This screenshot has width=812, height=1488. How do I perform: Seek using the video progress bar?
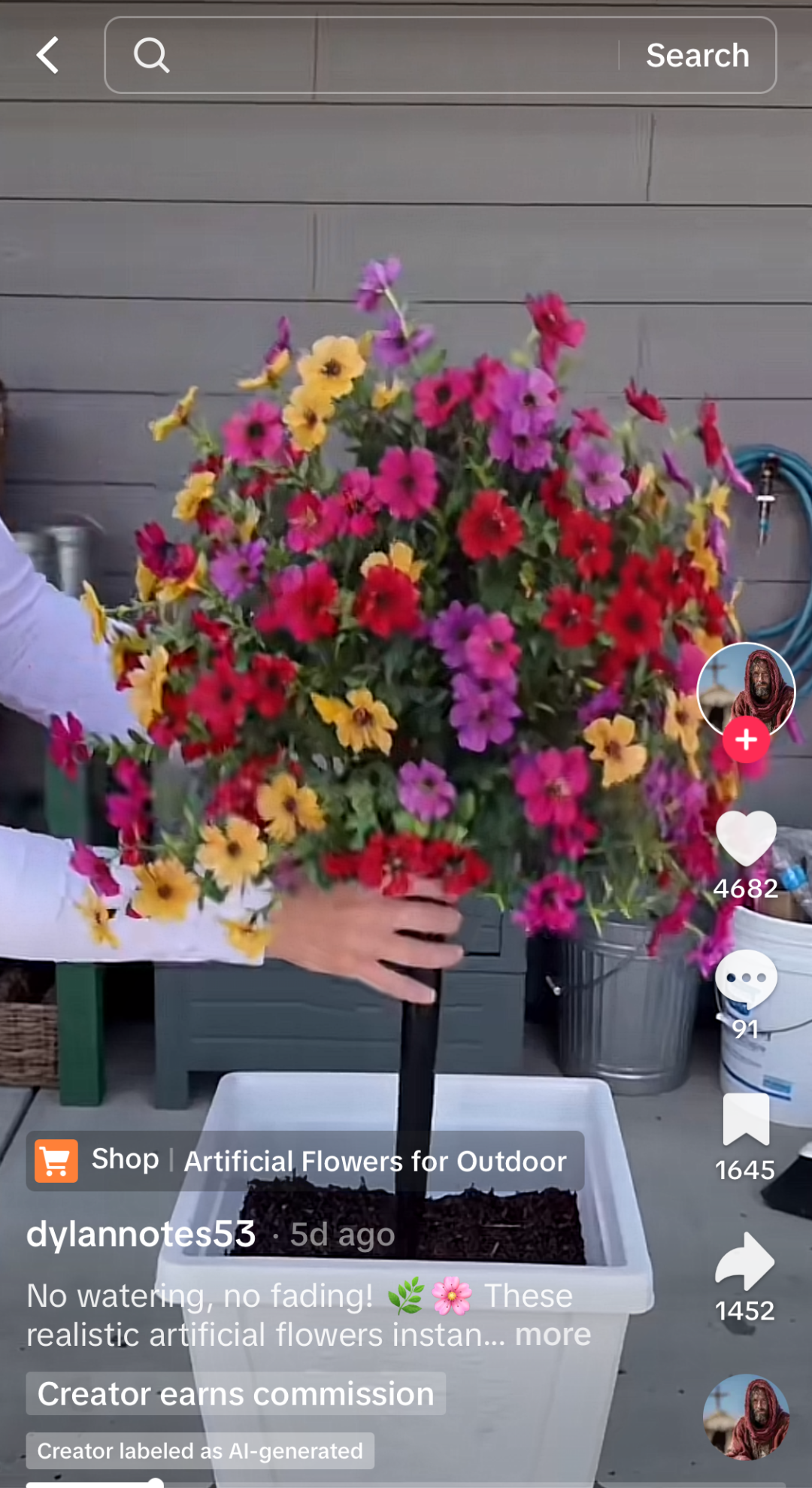click(156, 1483)
